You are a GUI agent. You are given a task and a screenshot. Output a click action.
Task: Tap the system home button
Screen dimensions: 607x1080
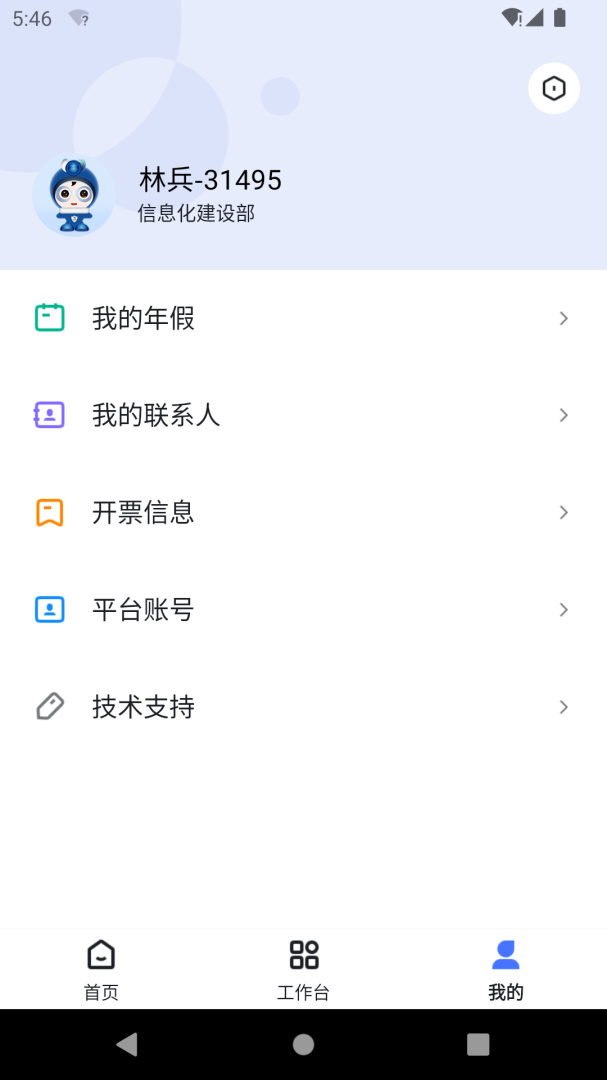point(303,1044)
